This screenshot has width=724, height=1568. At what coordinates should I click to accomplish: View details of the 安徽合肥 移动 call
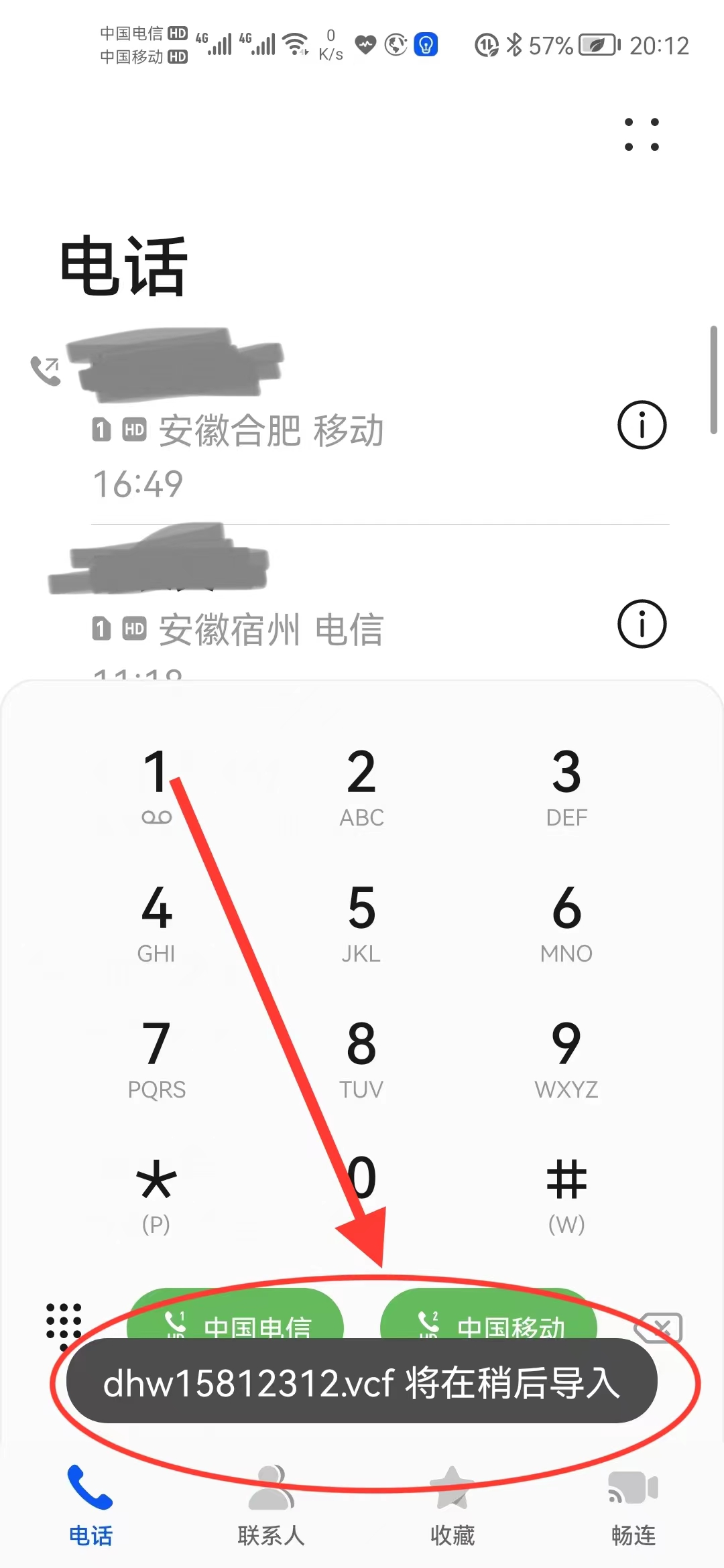pos(642,425)
